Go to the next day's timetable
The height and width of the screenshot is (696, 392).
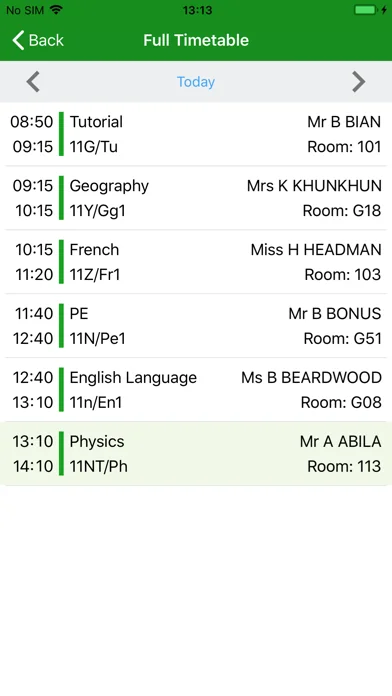tap(359, 82)
